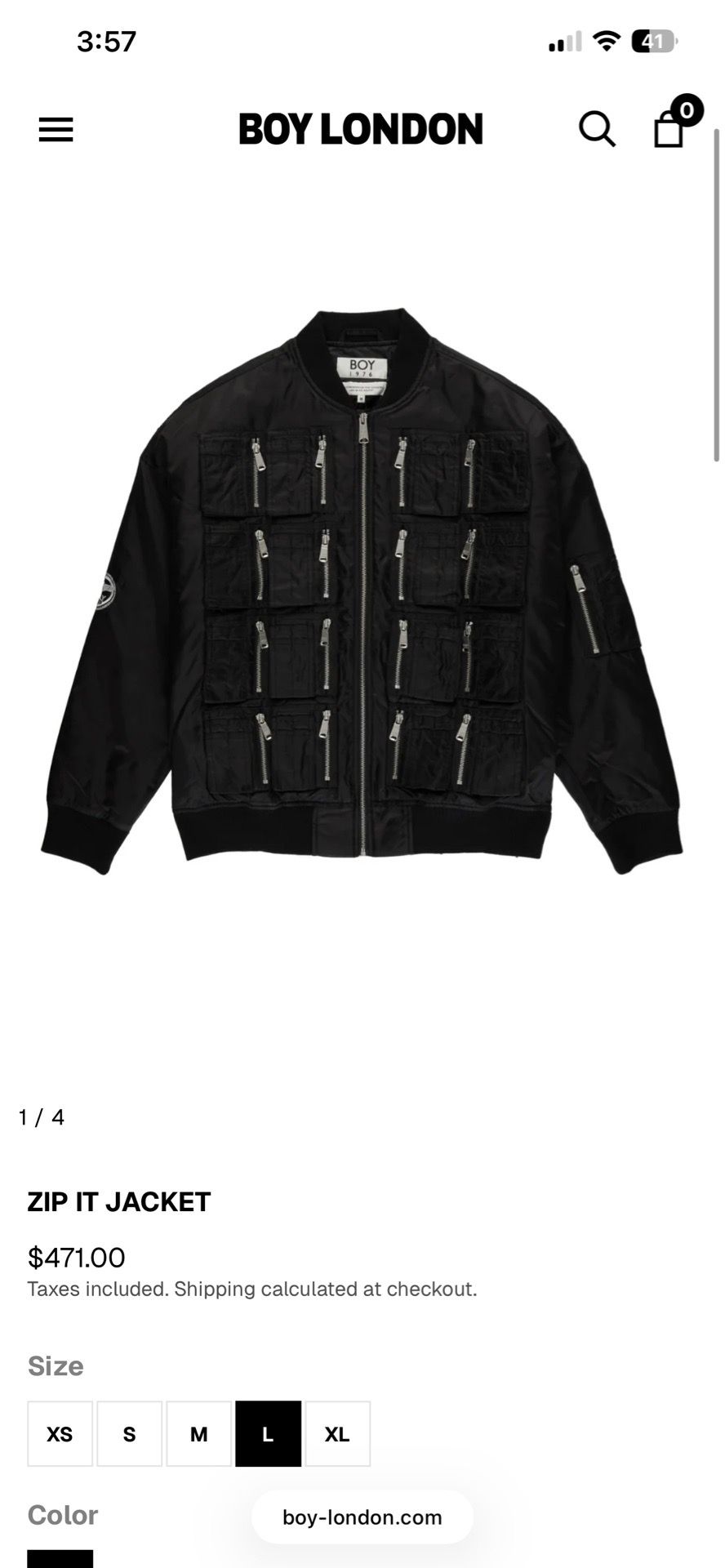Open the hamburger menu
Screen dimensions: 725x1568
point(56,129)
